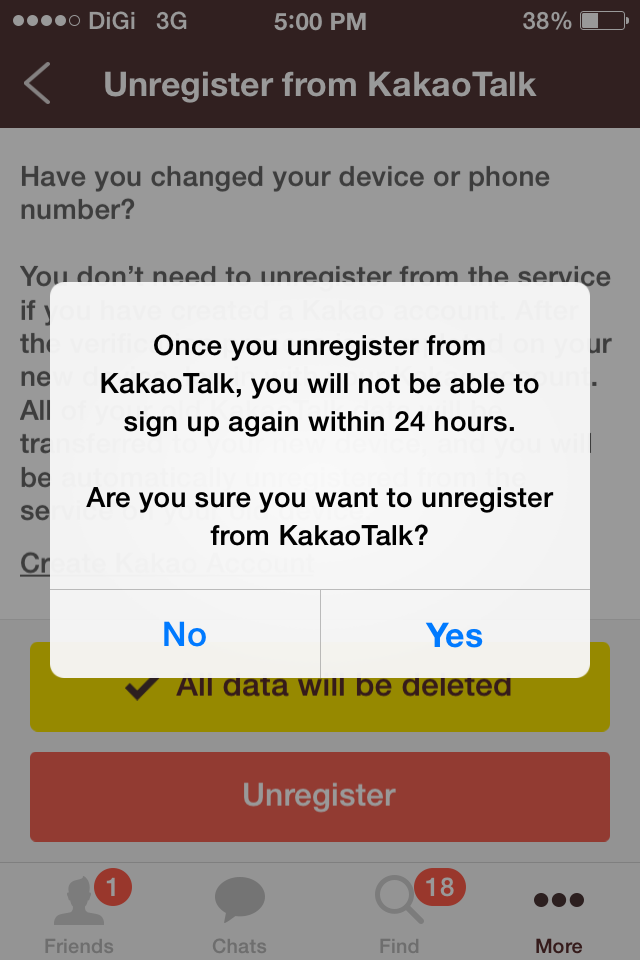This screenshot has height=960, width=640.
Task: Open the Find tab
Action: pos(400,914)
